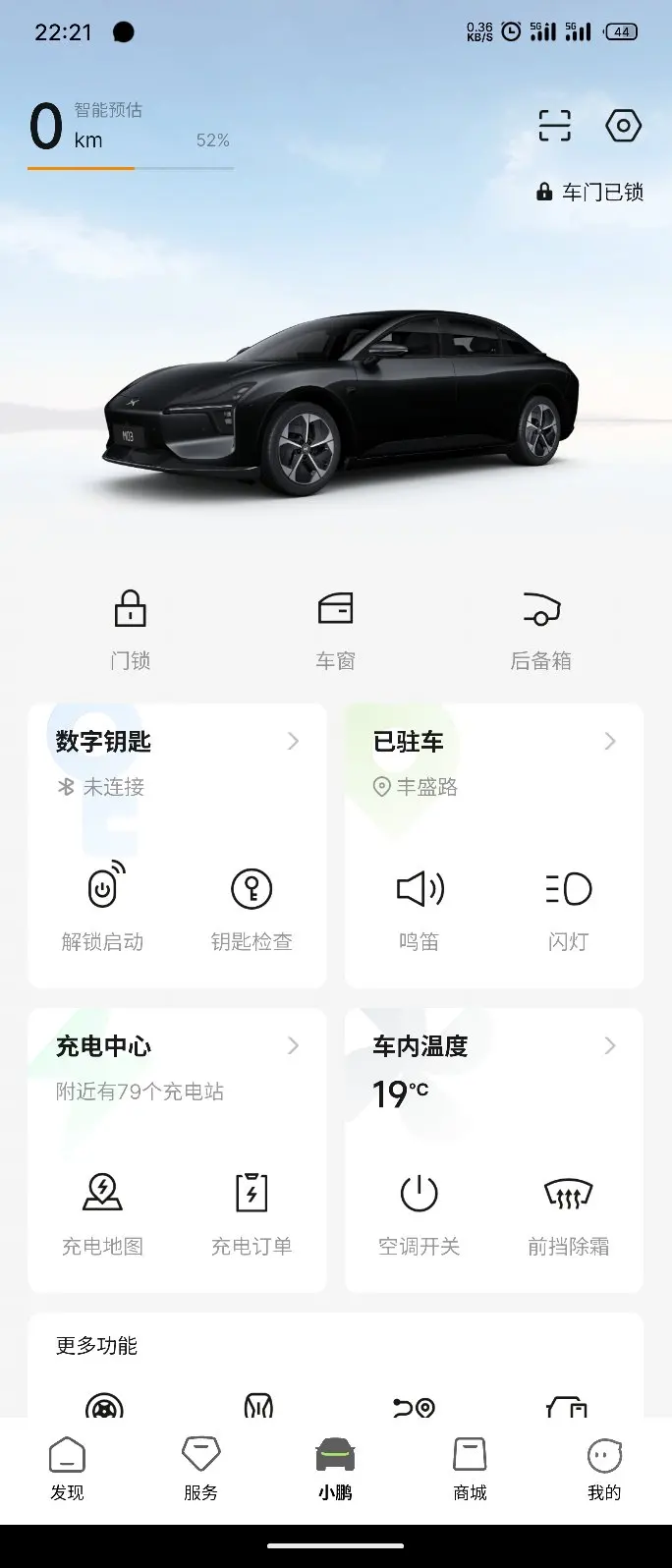Flash the lights with 闪灯
The width and height of the screenshot is (672, 1568).
pos(568,905)
